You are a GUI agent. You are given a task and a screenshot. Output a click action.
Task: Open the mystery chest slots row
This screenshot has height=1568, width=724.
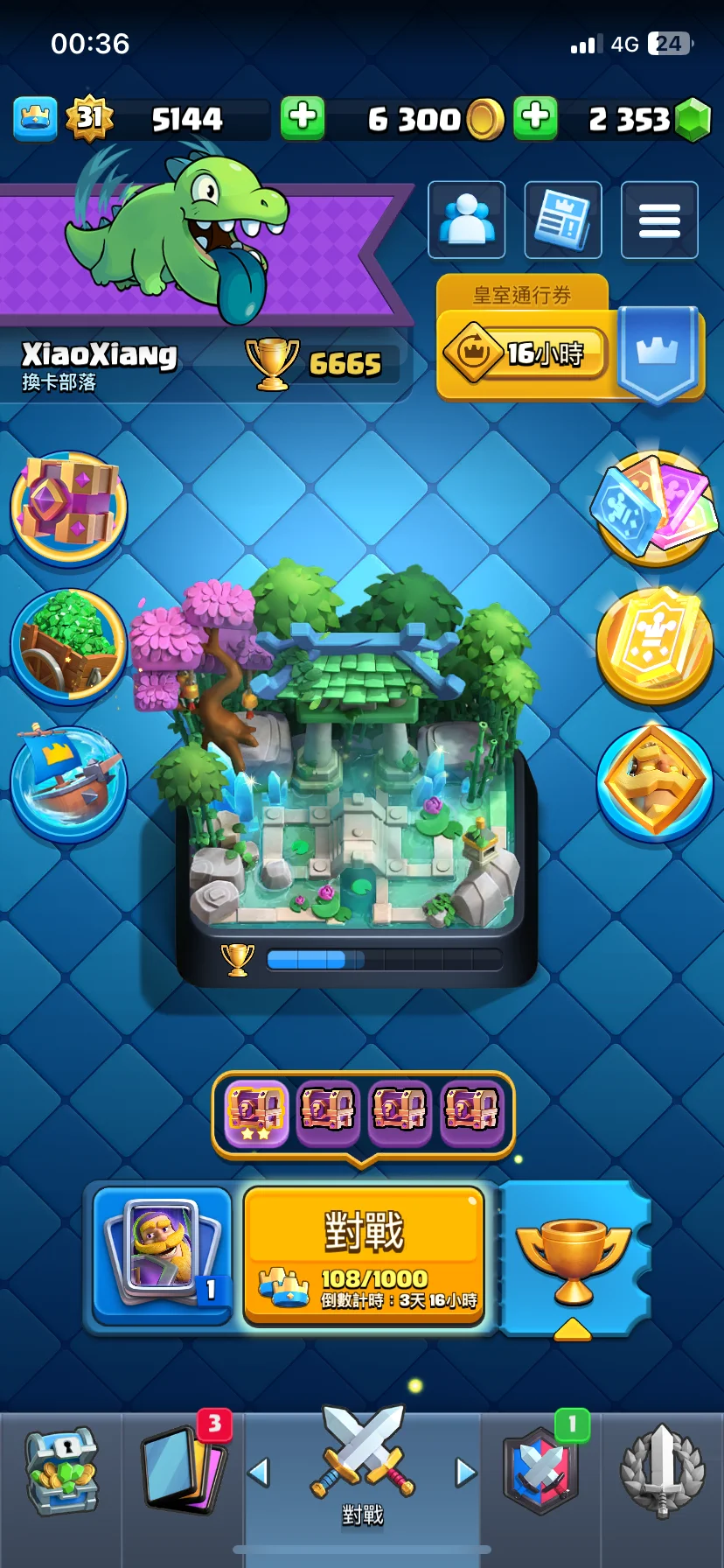click(x=363, y=1113)
